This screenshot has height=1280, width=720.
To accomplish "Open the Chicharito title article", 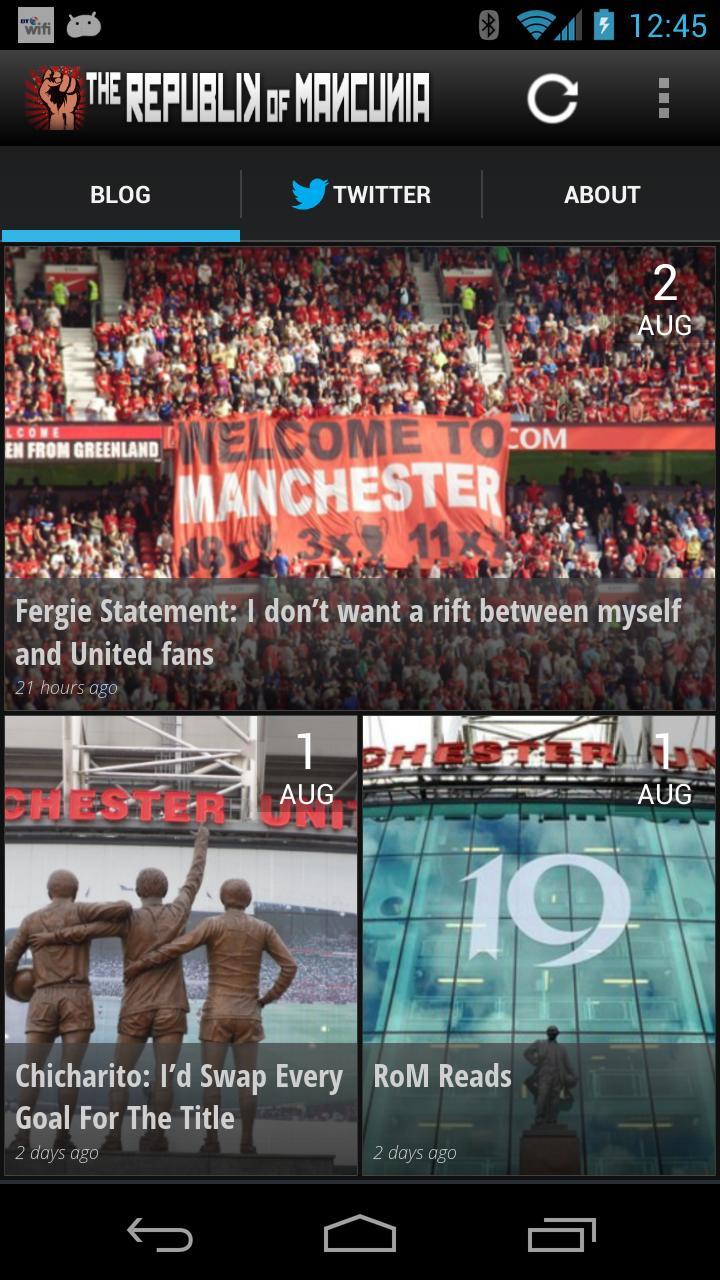I will 181,945.
